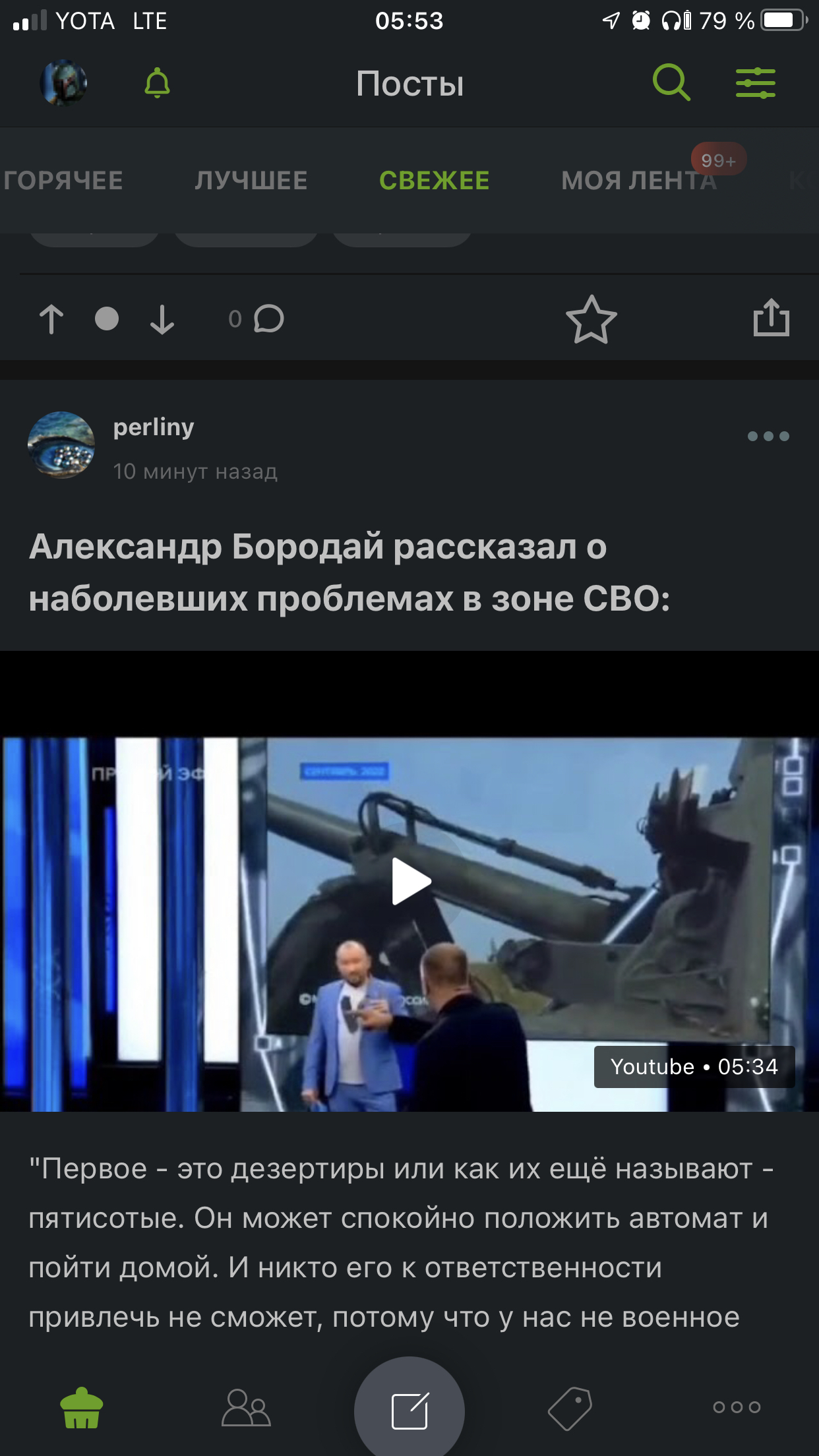819x1456 pixels.
Task: Open the overflow menu on perliny's post
Action: pos(768,436)
